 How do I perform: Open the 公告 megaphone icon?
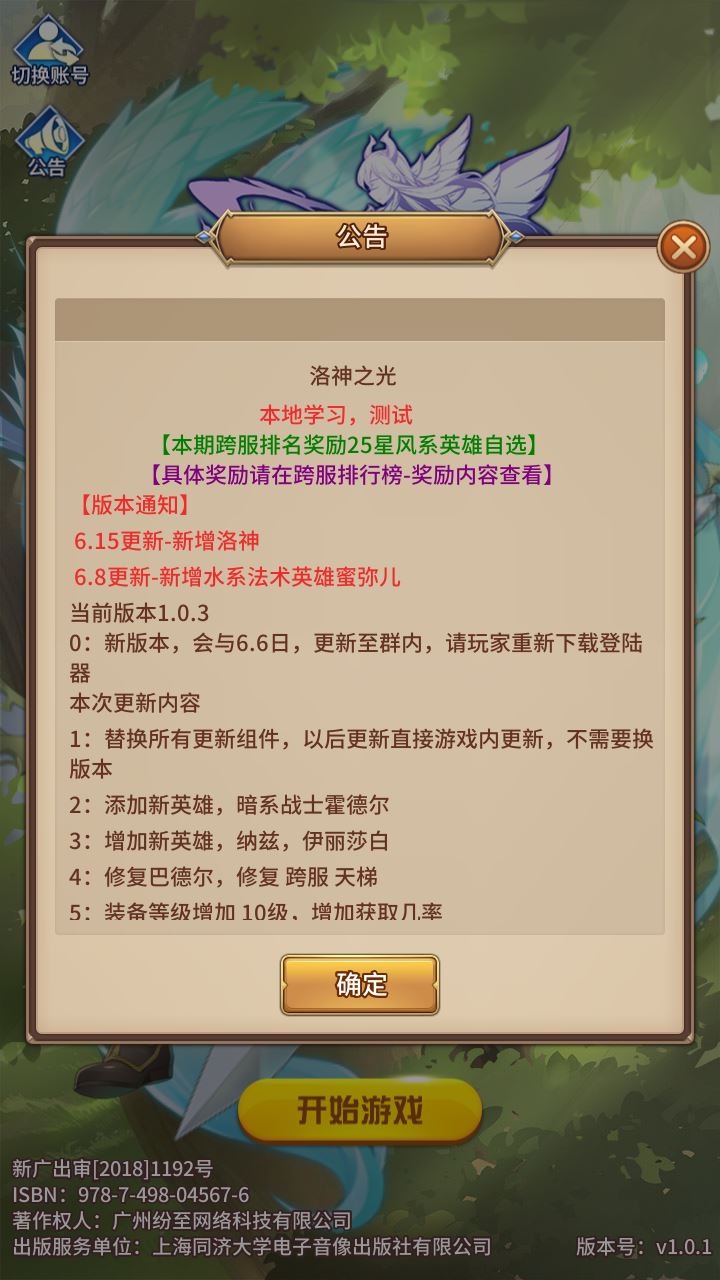click(x=47, y=142)
